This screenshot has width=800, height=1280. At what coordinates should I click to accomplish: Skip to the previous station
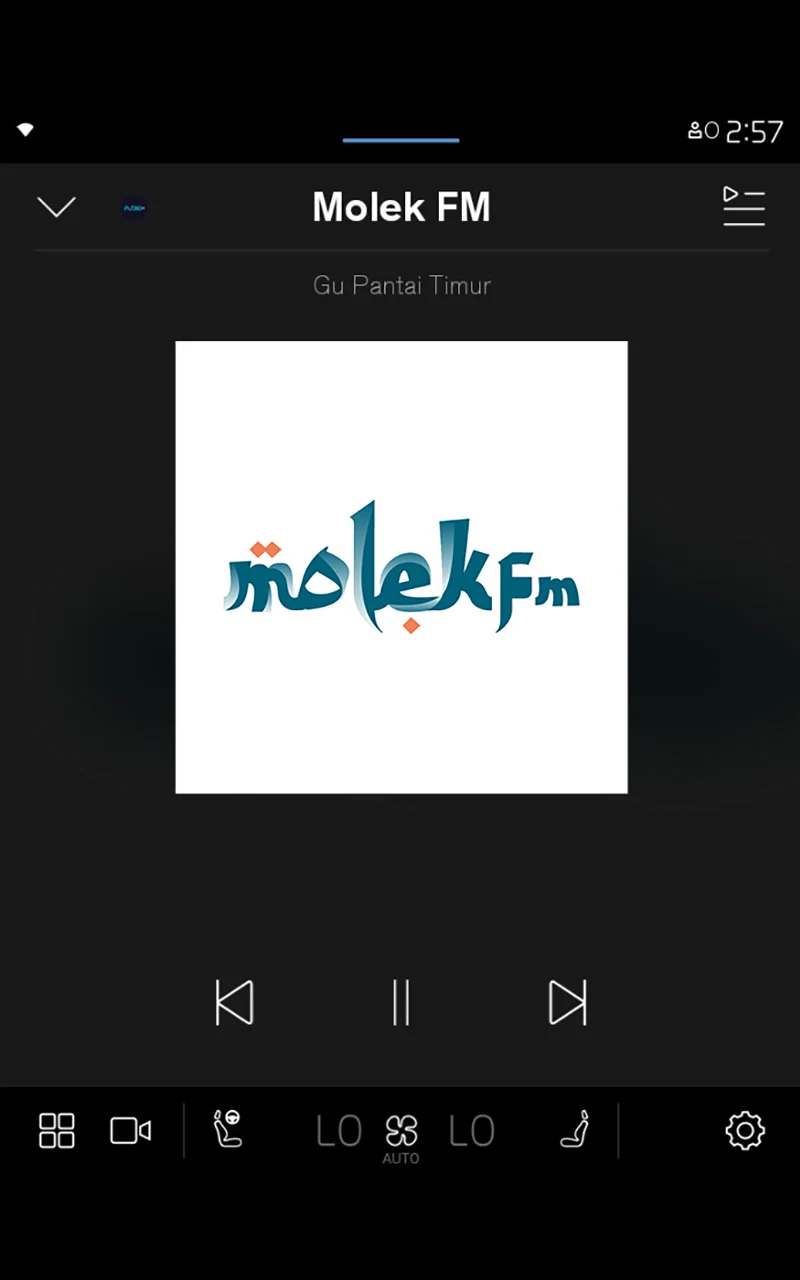tap(234, 1002)
